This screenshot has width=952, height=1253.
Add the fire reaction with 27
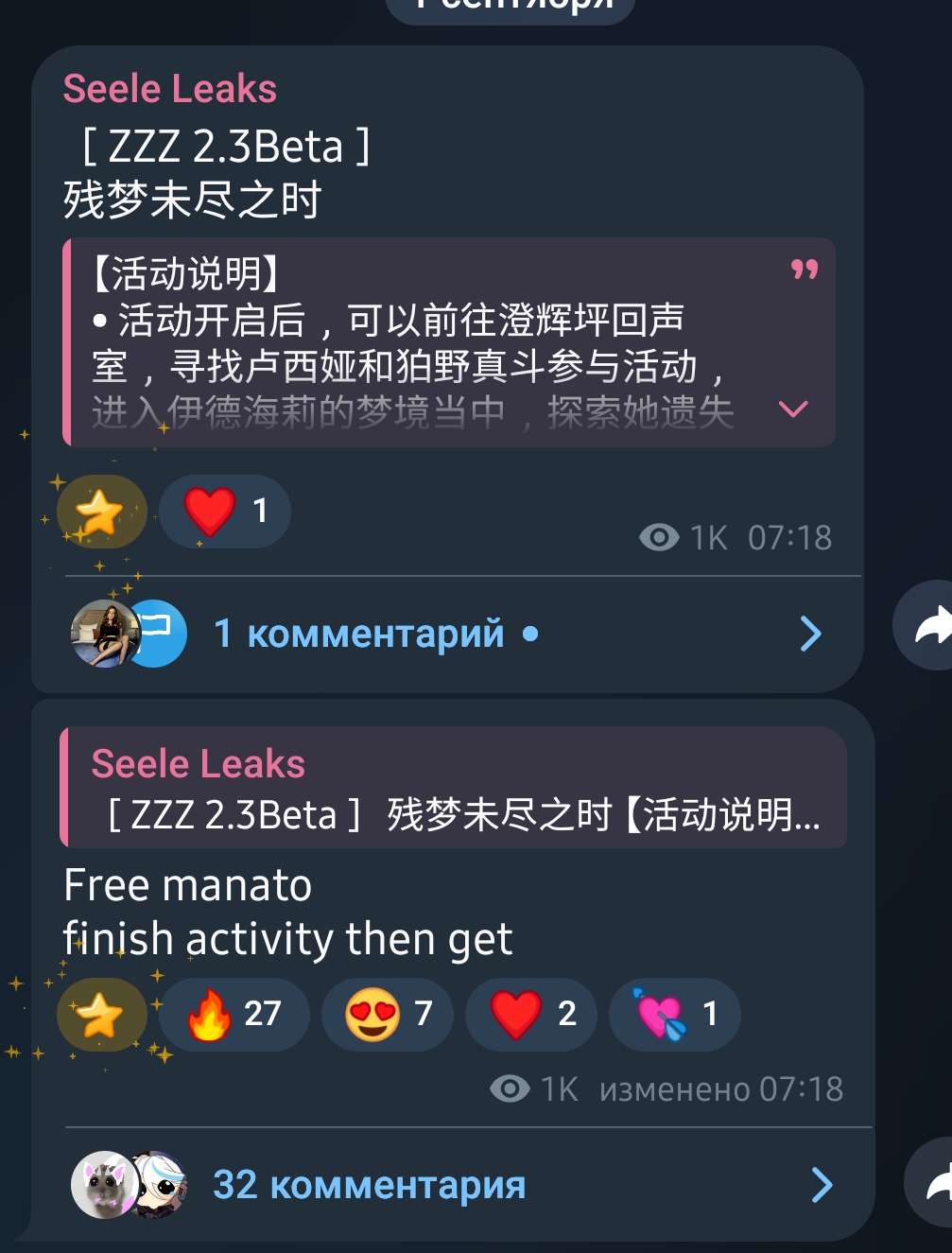pos(234,1015)
